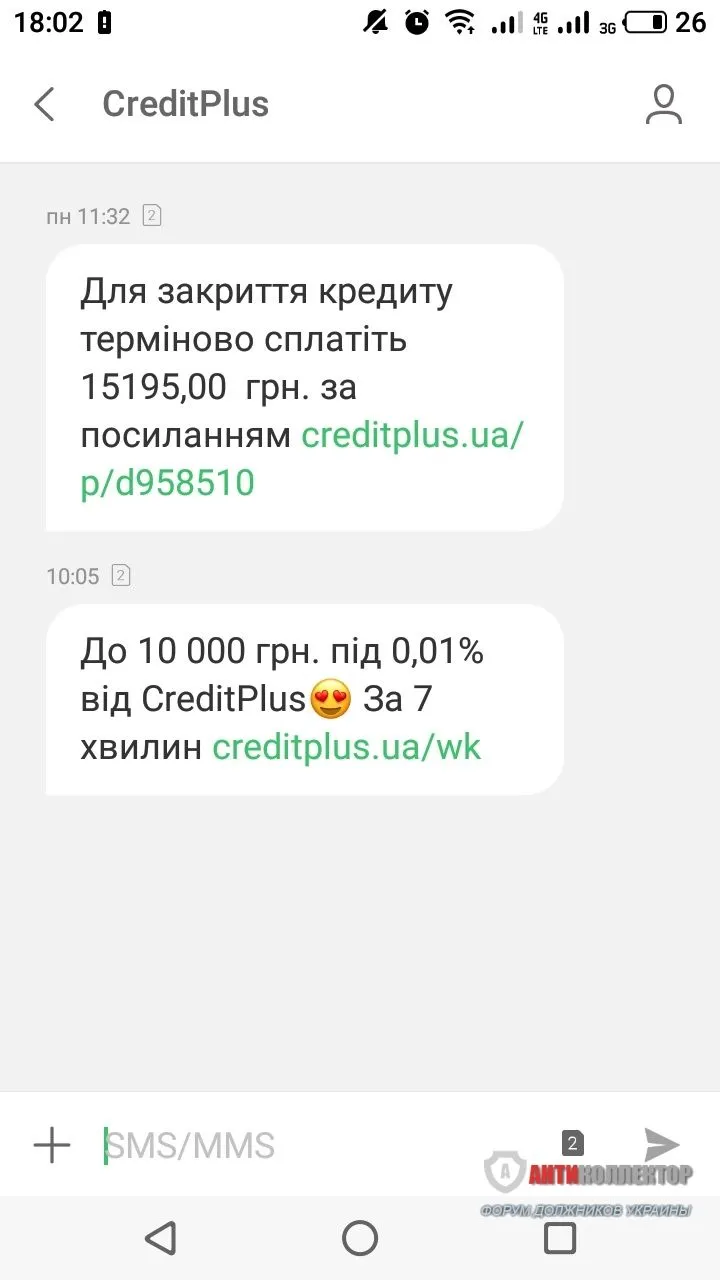The height and width of the screenshot is (1280, 720).
Task: Open the creditplus.ua/wk link
Action: (347, 747)
